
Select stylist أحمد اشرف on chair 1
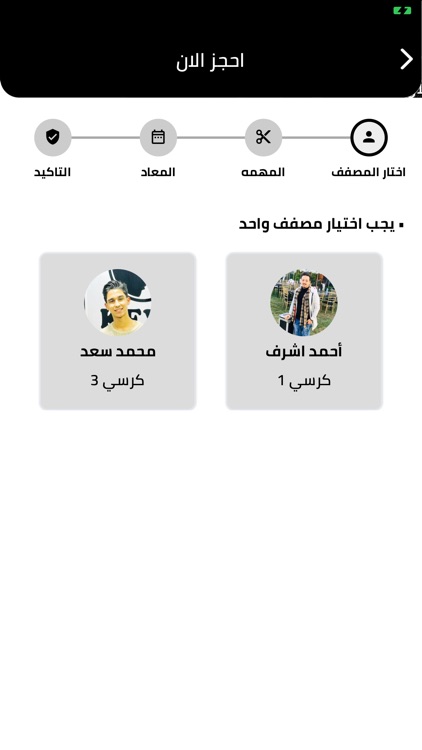tap(304, 331)
